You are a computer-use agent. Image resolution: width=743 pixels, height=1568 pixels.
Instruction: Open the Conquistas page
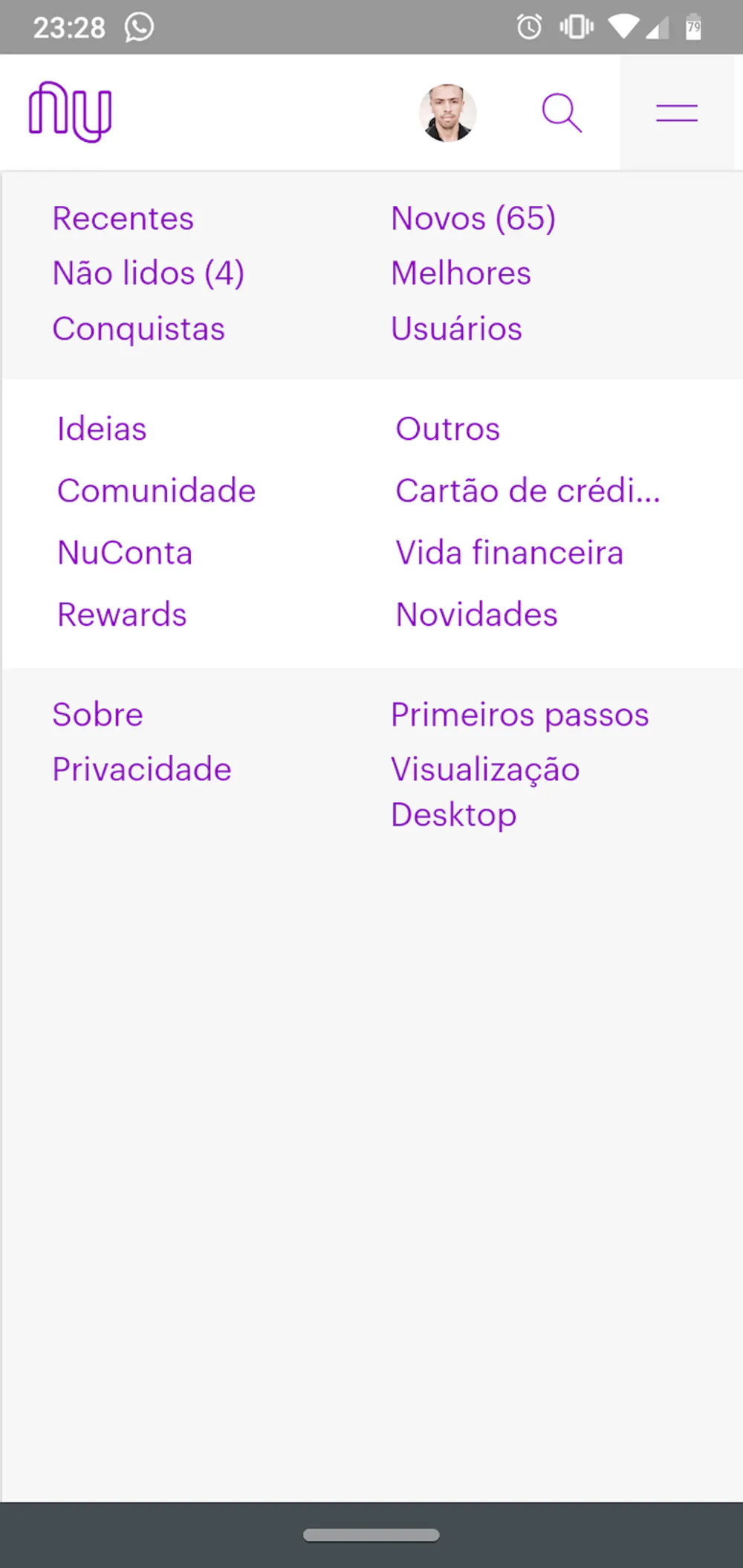tap(139, 328)
